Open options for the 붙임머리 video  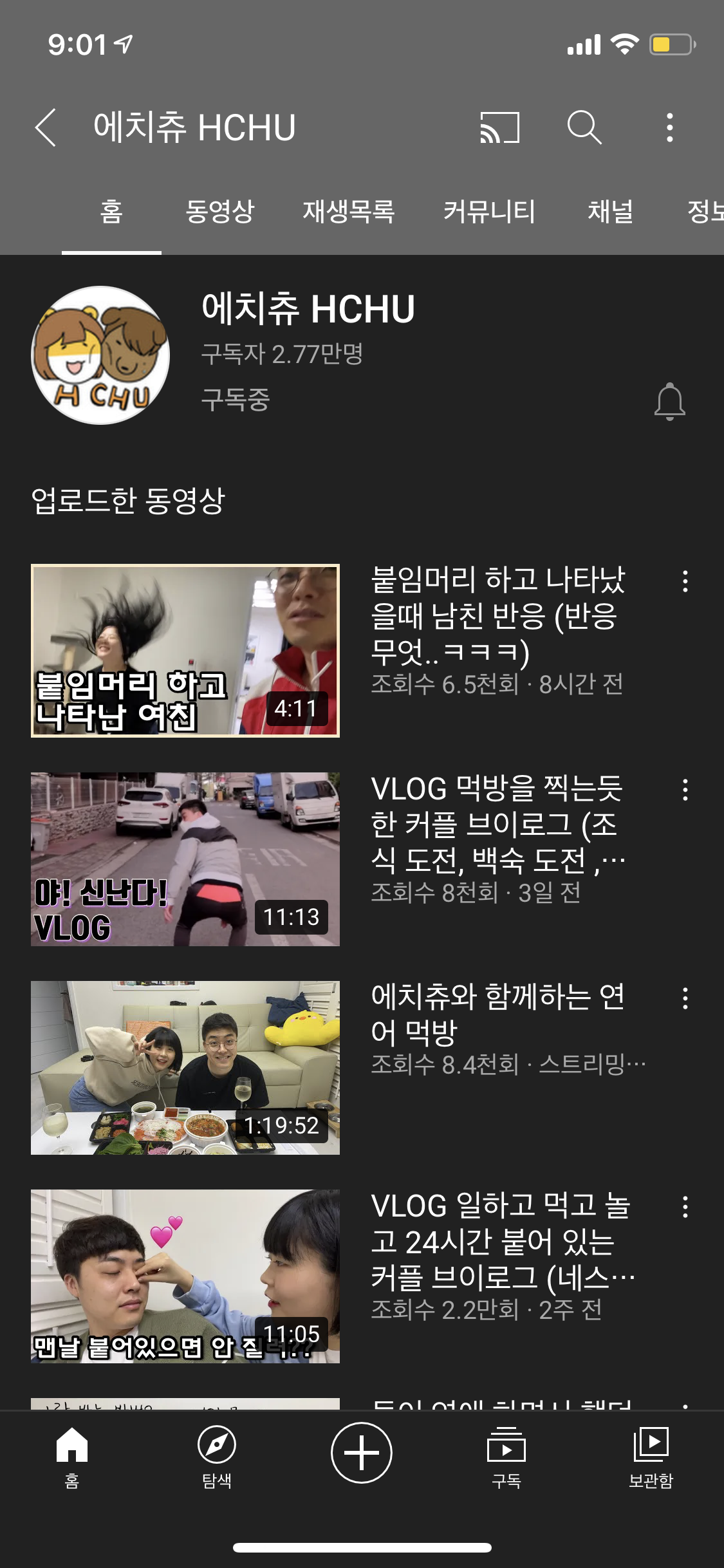[x=685, y=581]
